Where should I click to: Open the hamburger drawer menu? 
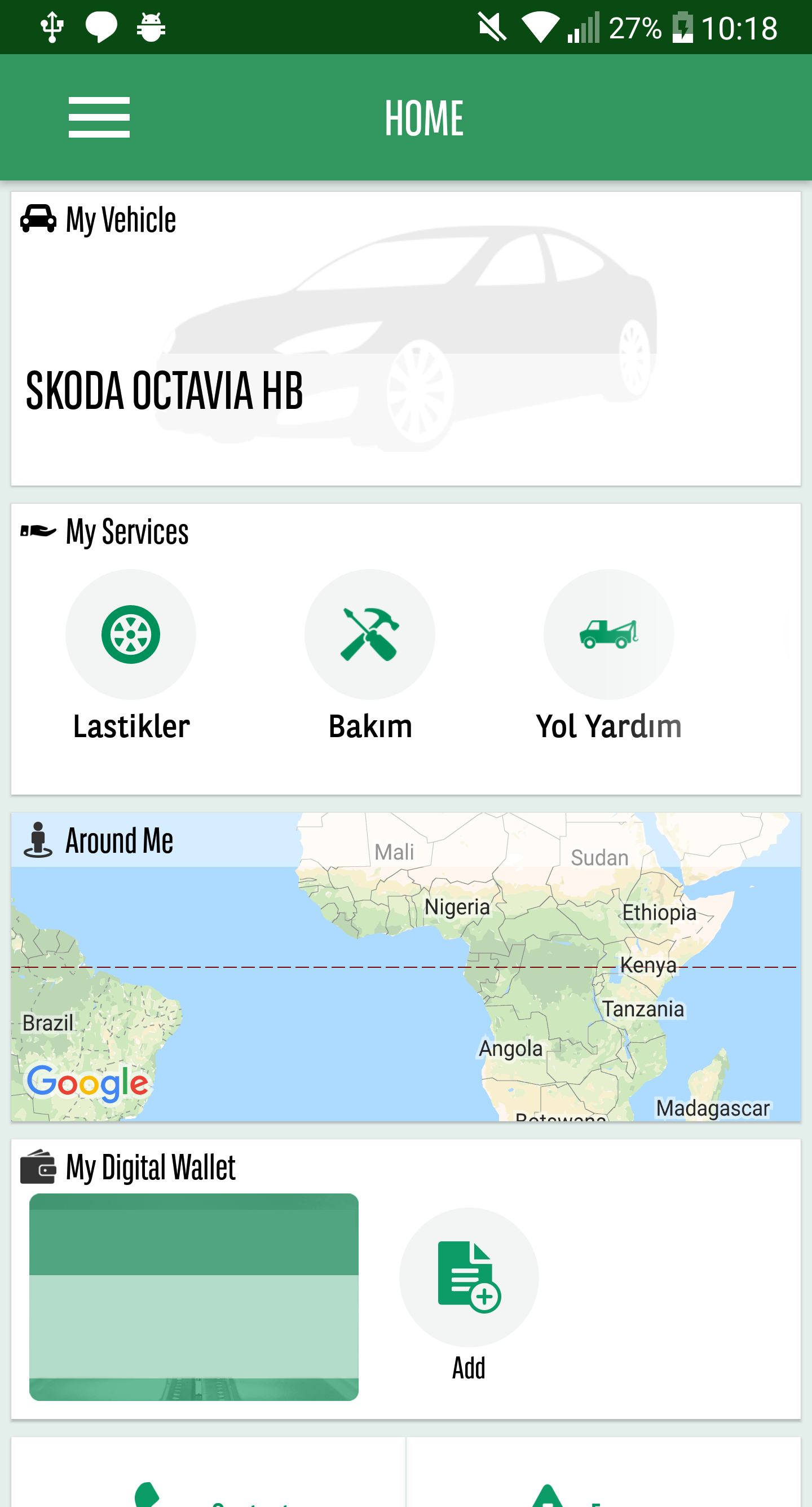click(99, 117)
